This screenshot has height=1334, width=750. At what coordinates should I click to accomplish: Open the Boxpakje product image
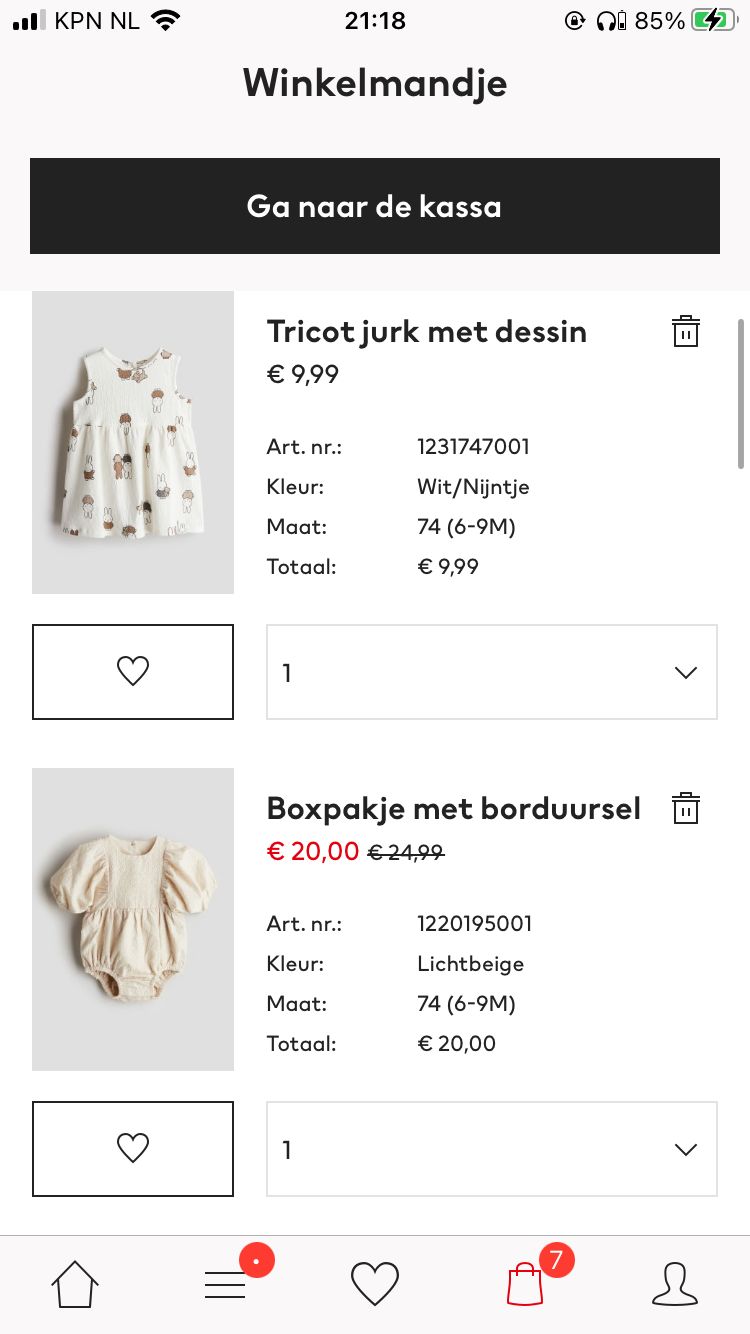click(133, 920)
